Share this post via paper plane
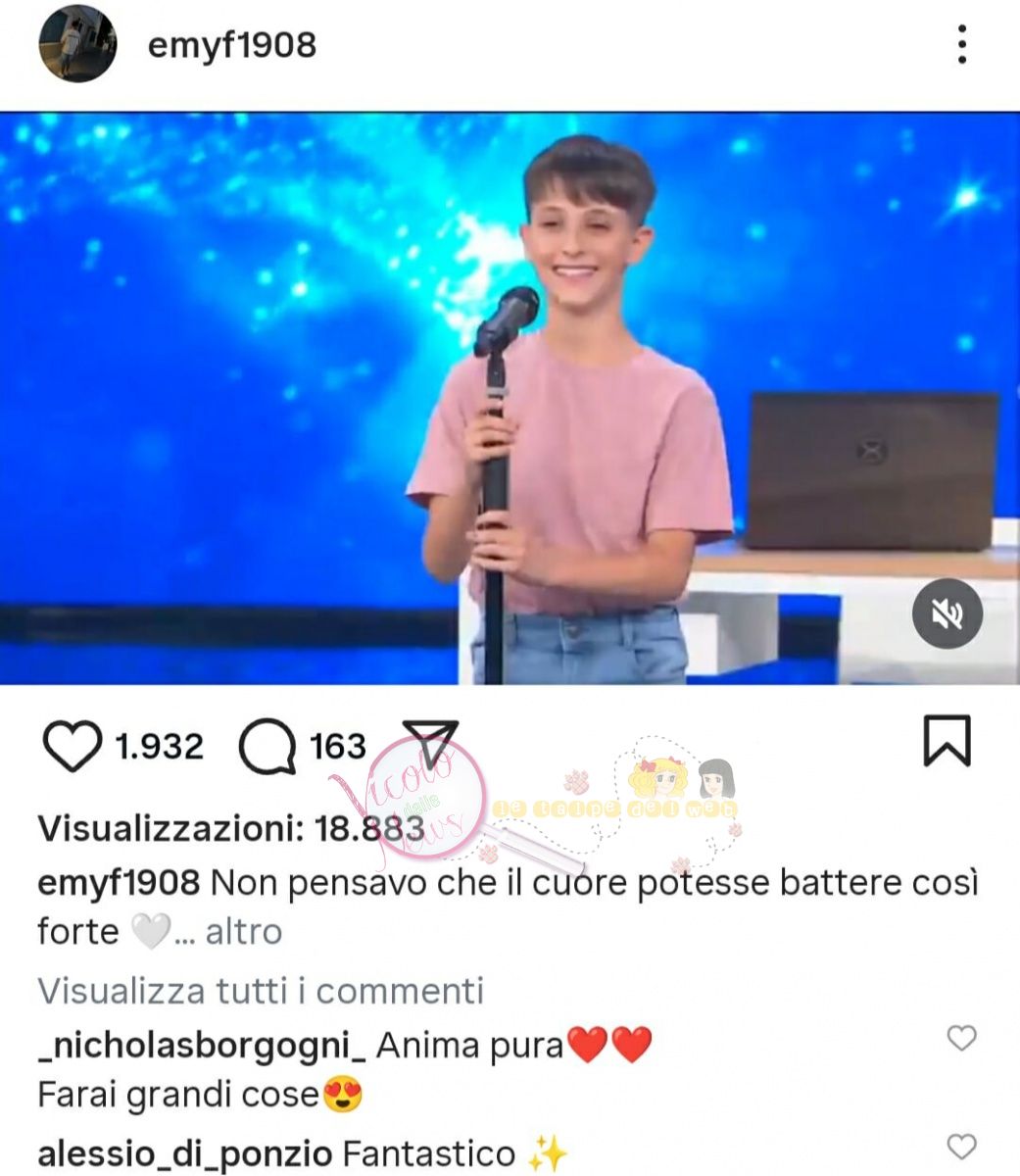The image size is (1020, 1176). pyautogui.click(x=431, y=745)
